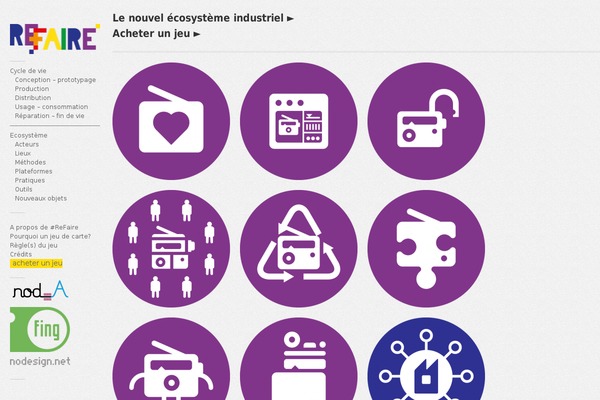Open the Distribution section
This screenshot has width=600, height=400.
point(33,98)
